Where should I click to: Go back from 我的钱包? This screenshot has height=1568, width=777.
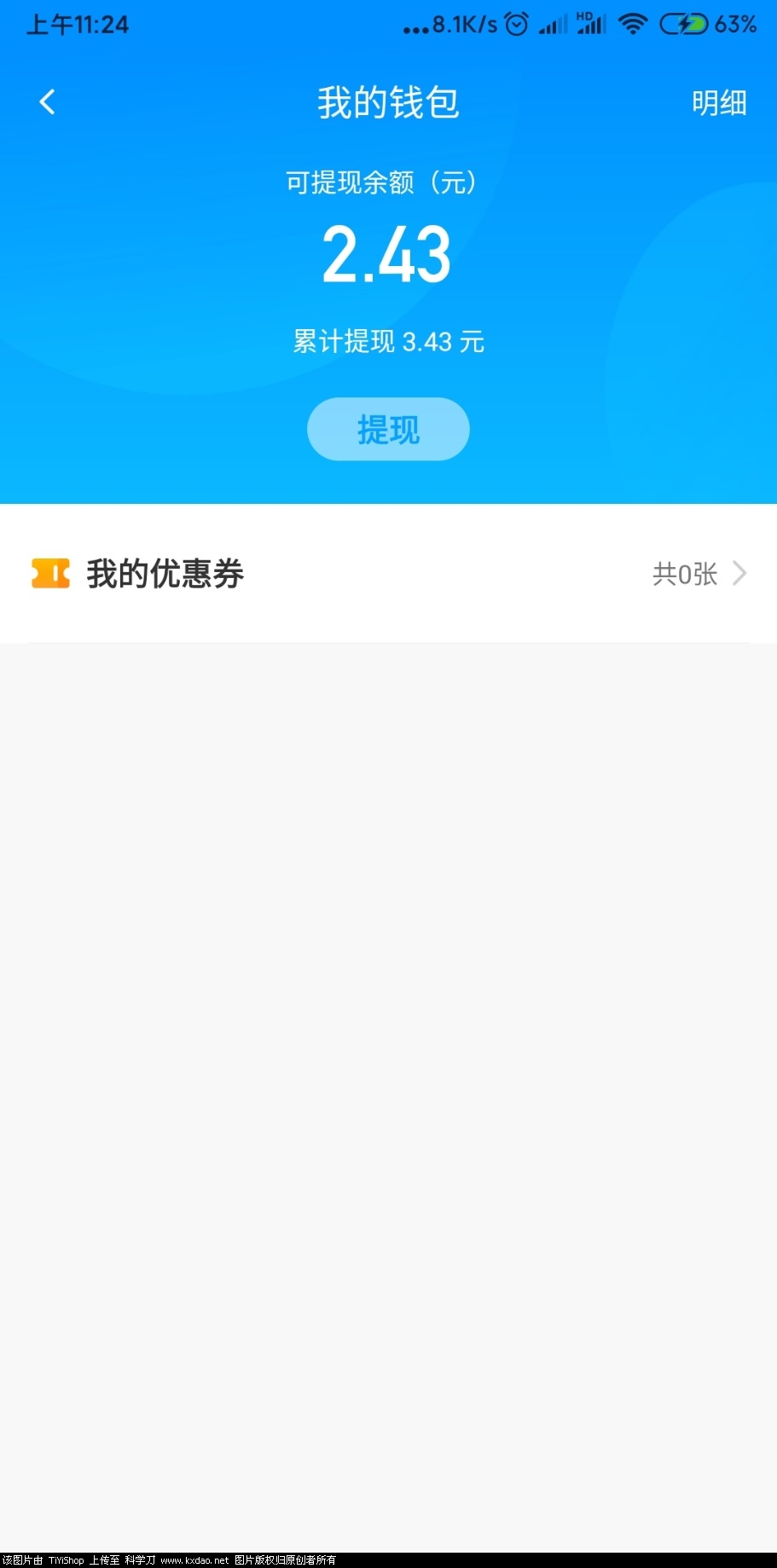click(48, 102)
